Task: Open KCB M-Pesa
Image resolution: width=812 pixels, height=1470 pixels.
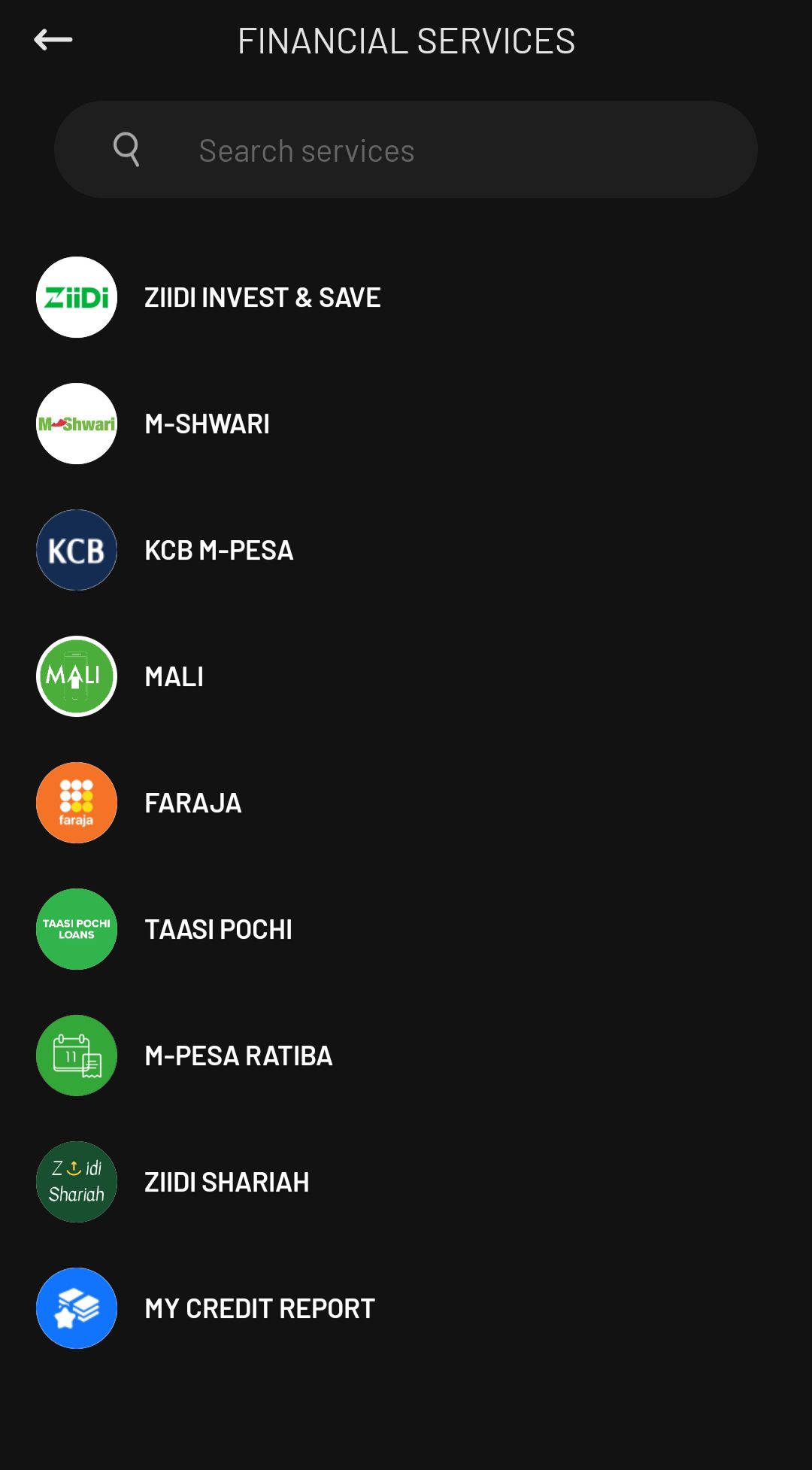Action: (x=218, y=551)
